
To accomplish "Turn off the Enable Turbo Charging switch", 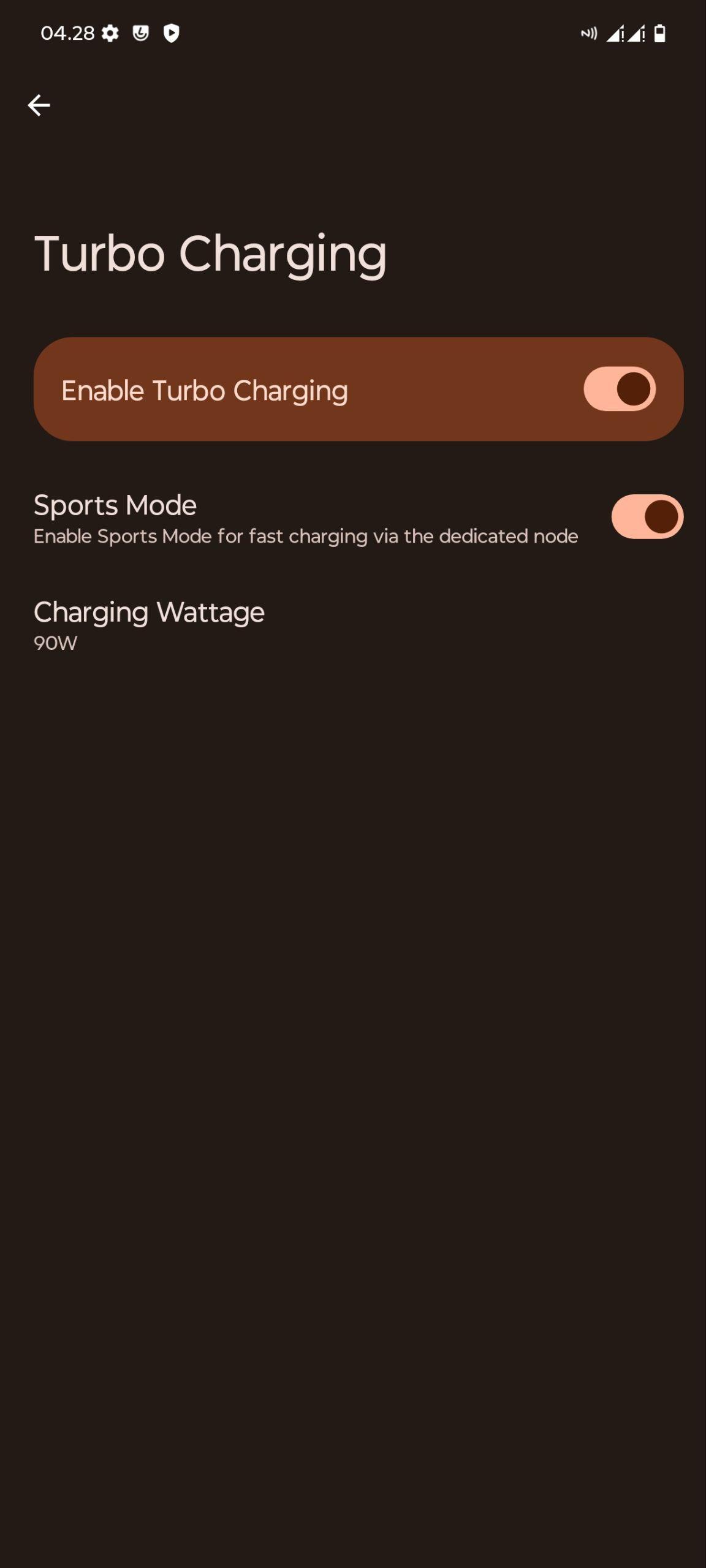I will coord(620,389).
